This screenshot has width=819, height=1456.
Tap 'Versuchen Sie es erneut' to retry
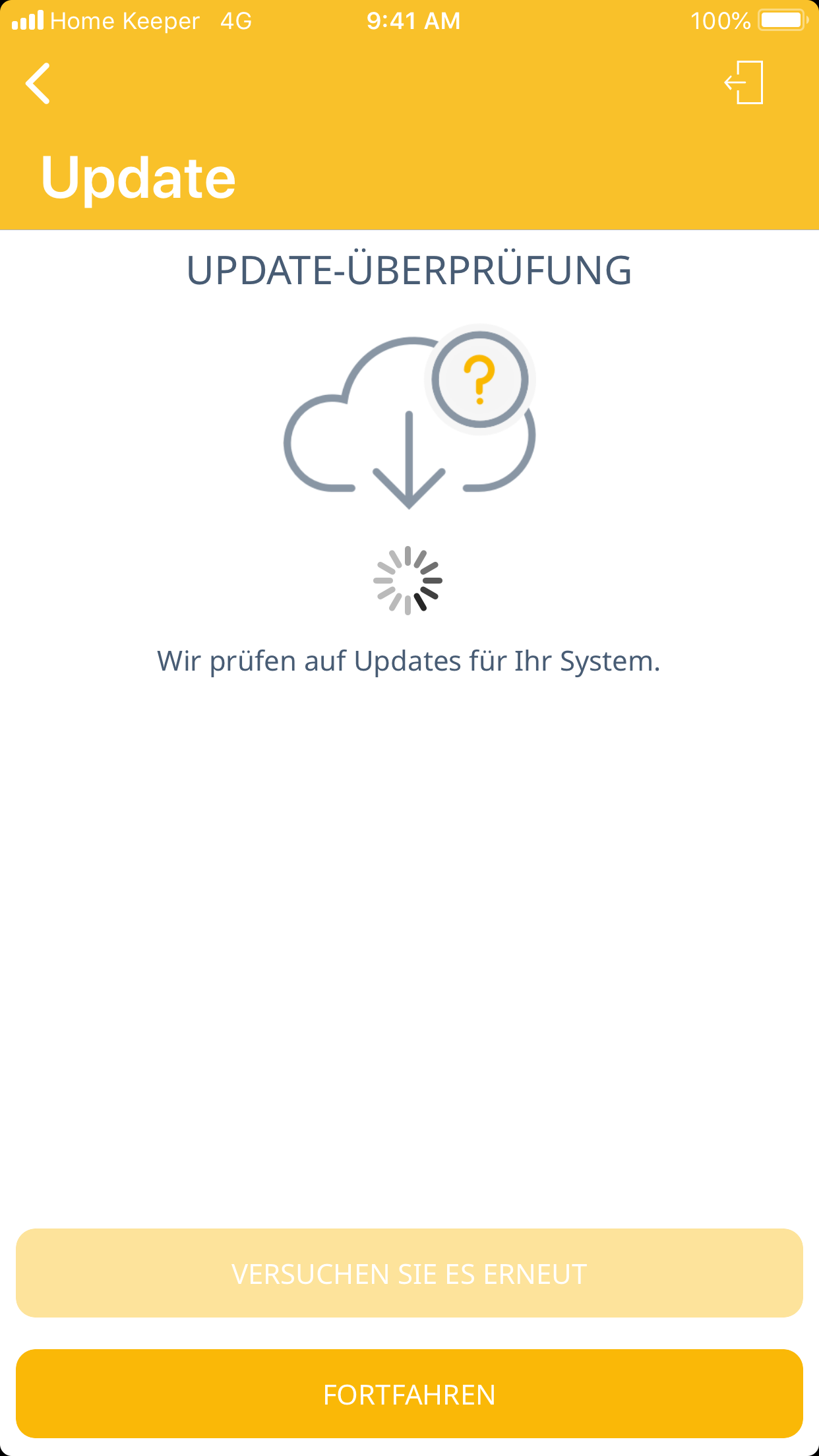(x=409, y=1273)
